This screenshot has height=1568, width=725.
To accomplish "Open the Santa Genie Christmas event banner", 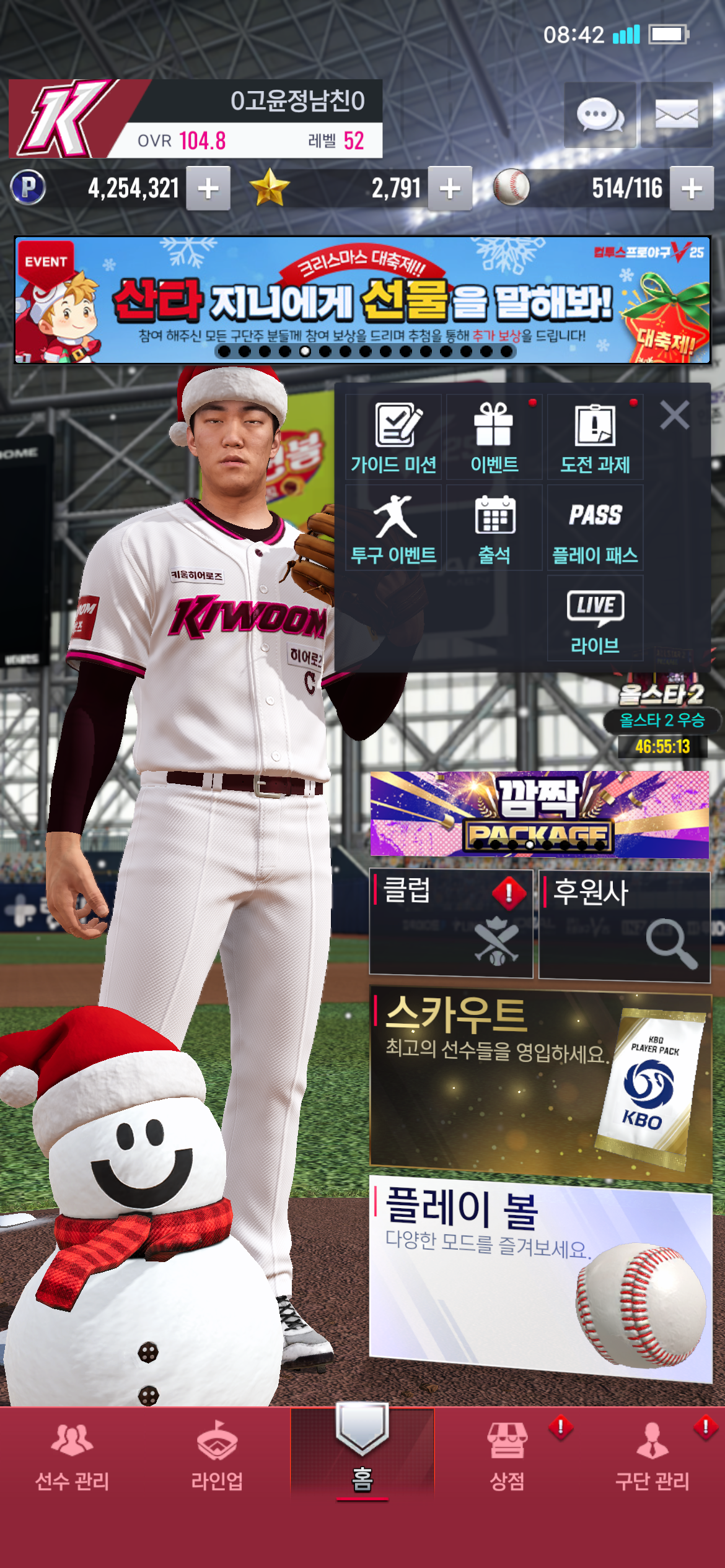I will point(362,300).
